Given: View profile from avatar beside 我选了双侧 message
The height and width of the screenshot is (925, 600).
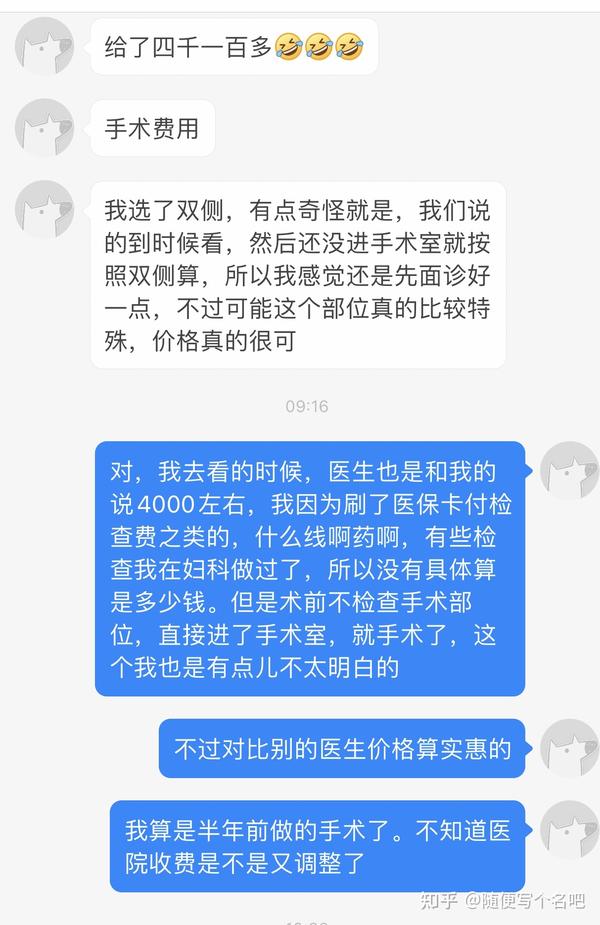Looking at the screenshot, I should 44,209.
